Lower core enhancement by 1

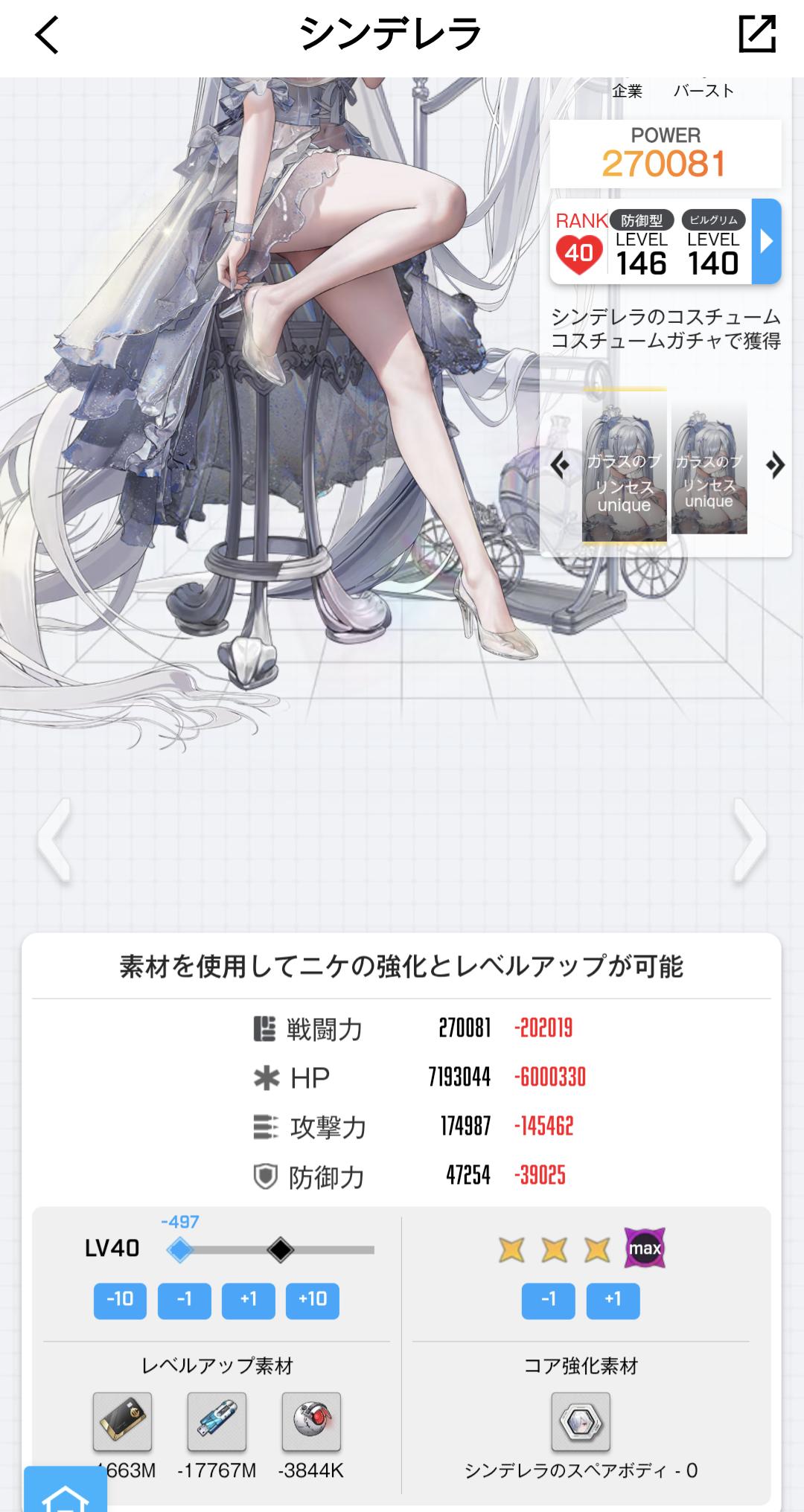coord(548,1300)
